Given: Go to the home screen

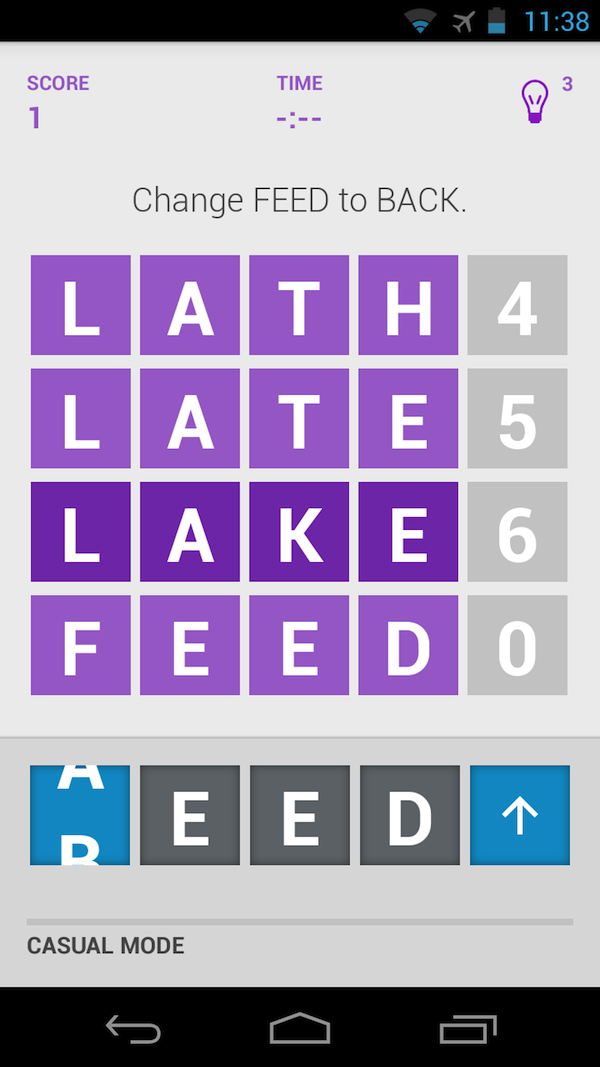Looking at the screenshot, I should (300, 1028).
